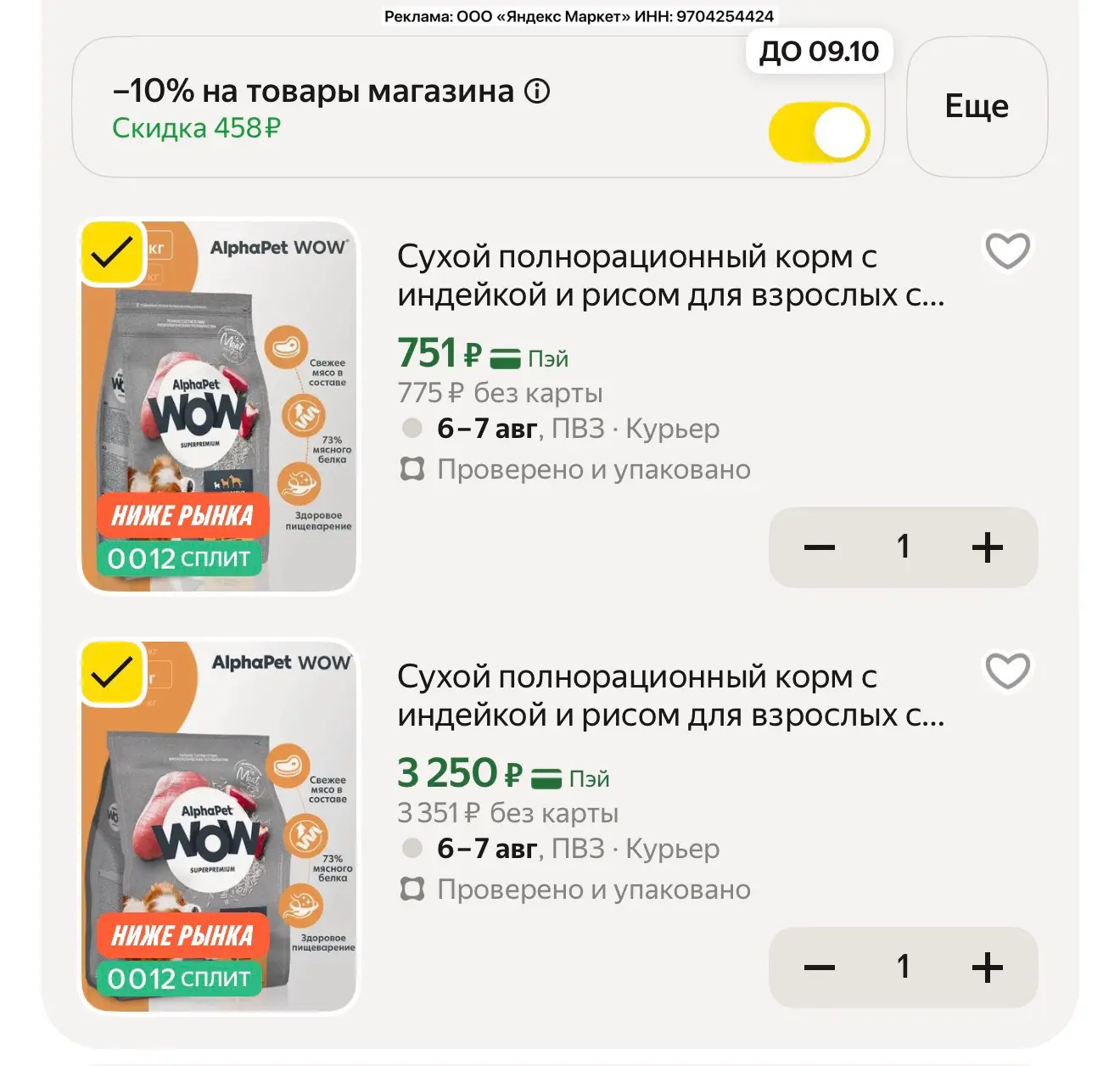Open the 3 250 ₽ dry food product
The image size is (1120, 1066).
[x=670, y=695]
